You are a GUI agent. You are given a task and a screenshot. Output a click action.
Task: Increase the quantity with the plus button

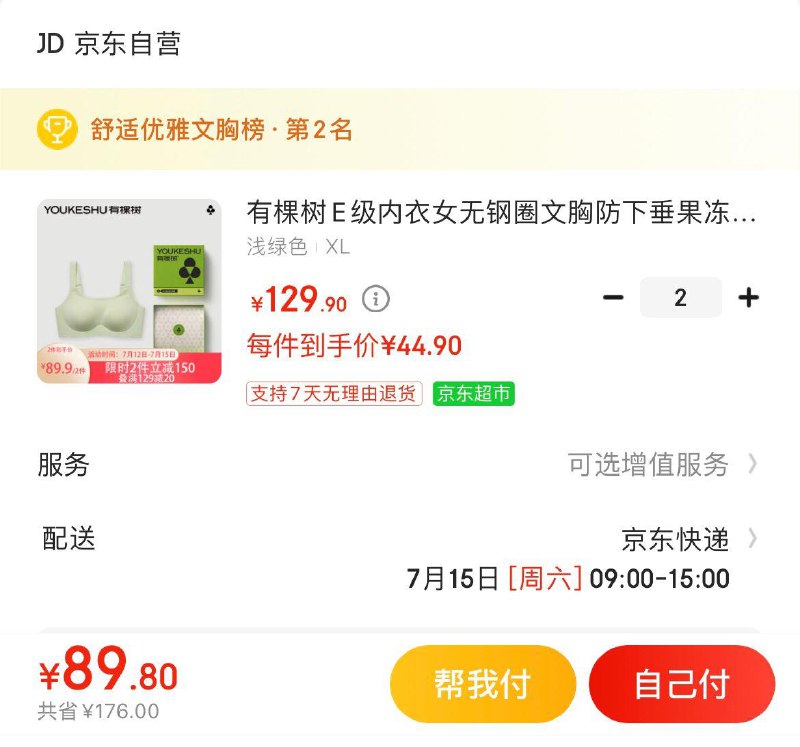(748, 298)
